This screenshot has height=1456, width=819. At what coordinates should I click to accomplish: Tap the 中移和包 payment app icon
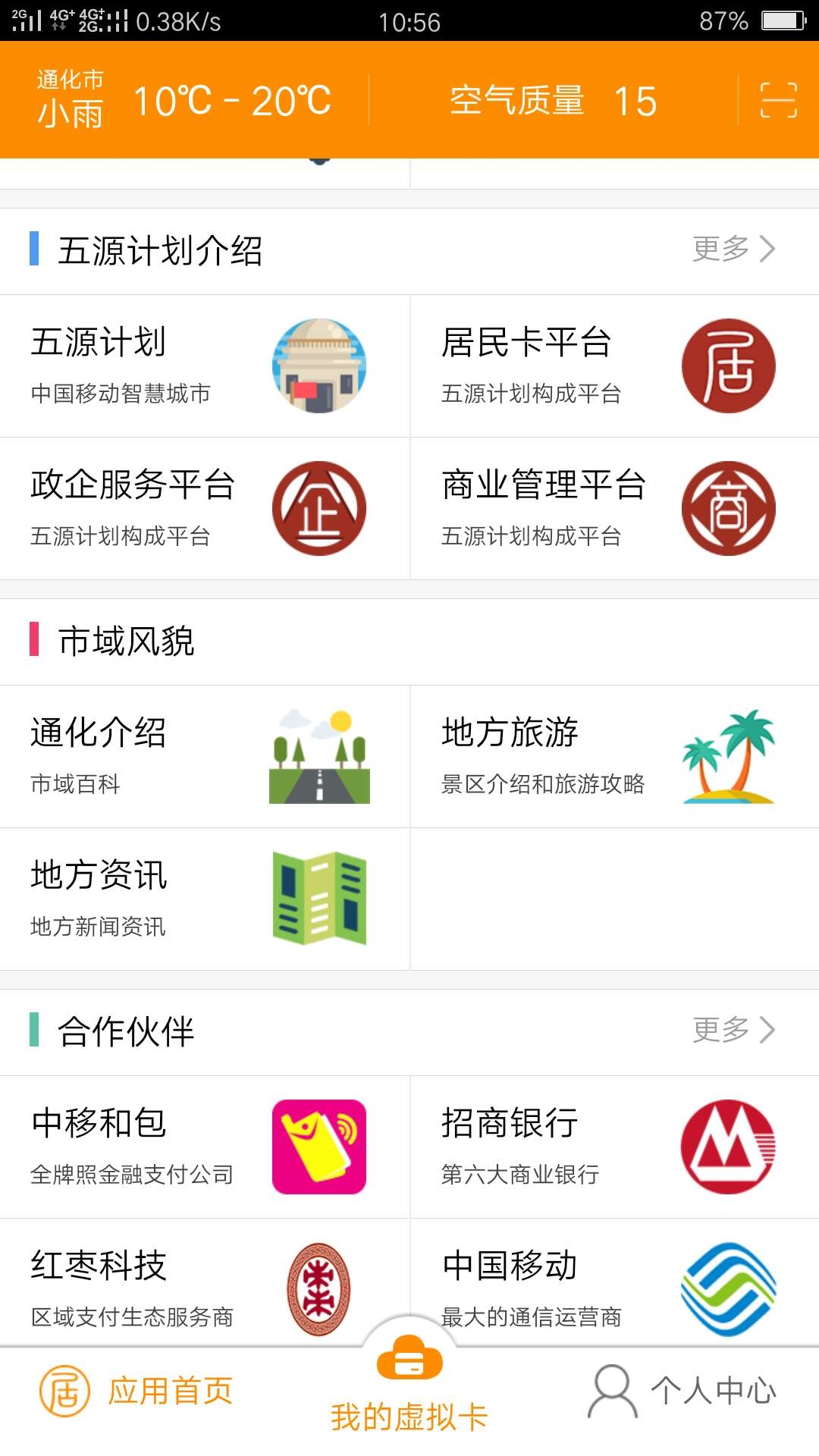click(319, 1147)
